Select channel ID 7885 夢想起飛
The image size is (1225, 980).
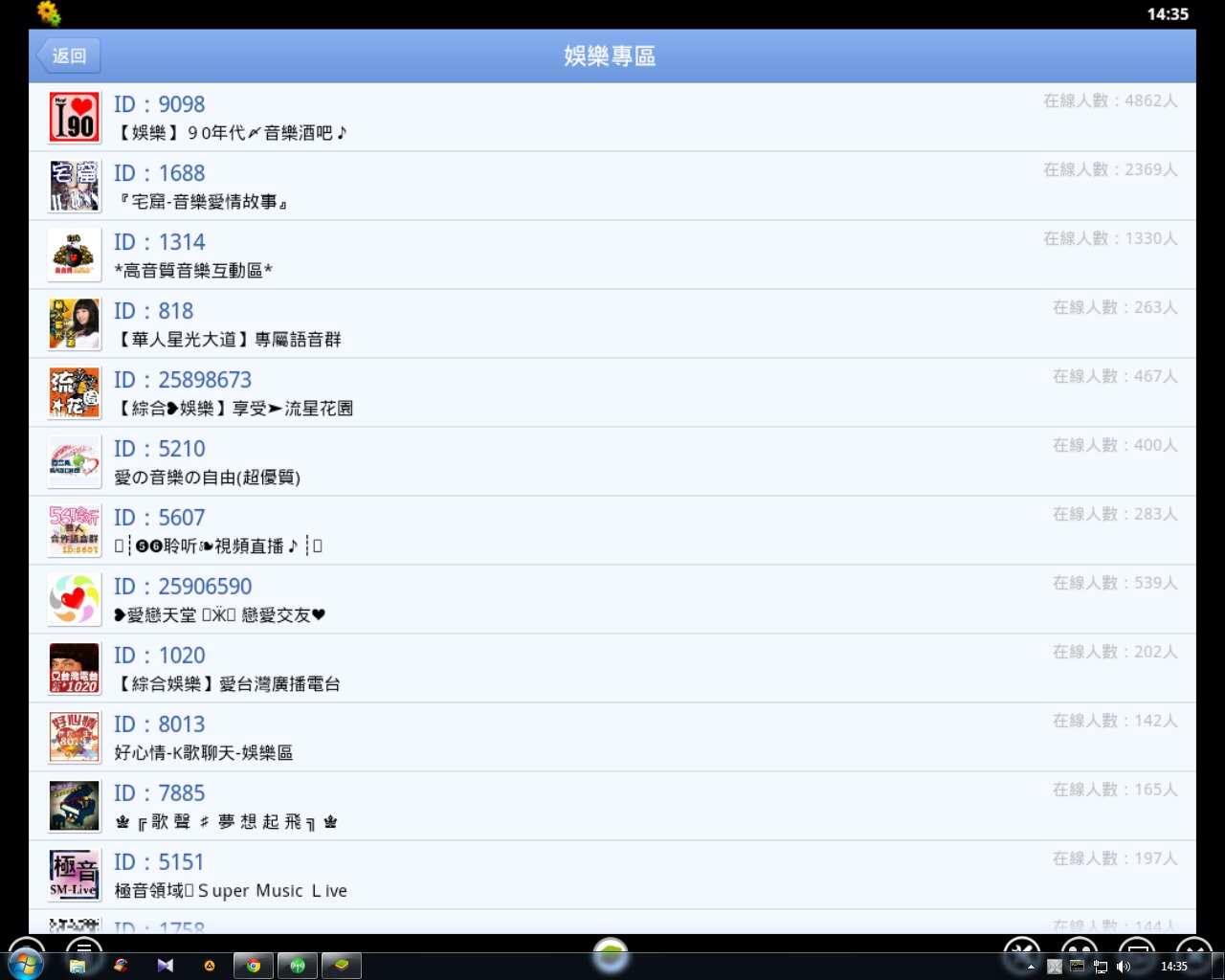tap(612, 806)
